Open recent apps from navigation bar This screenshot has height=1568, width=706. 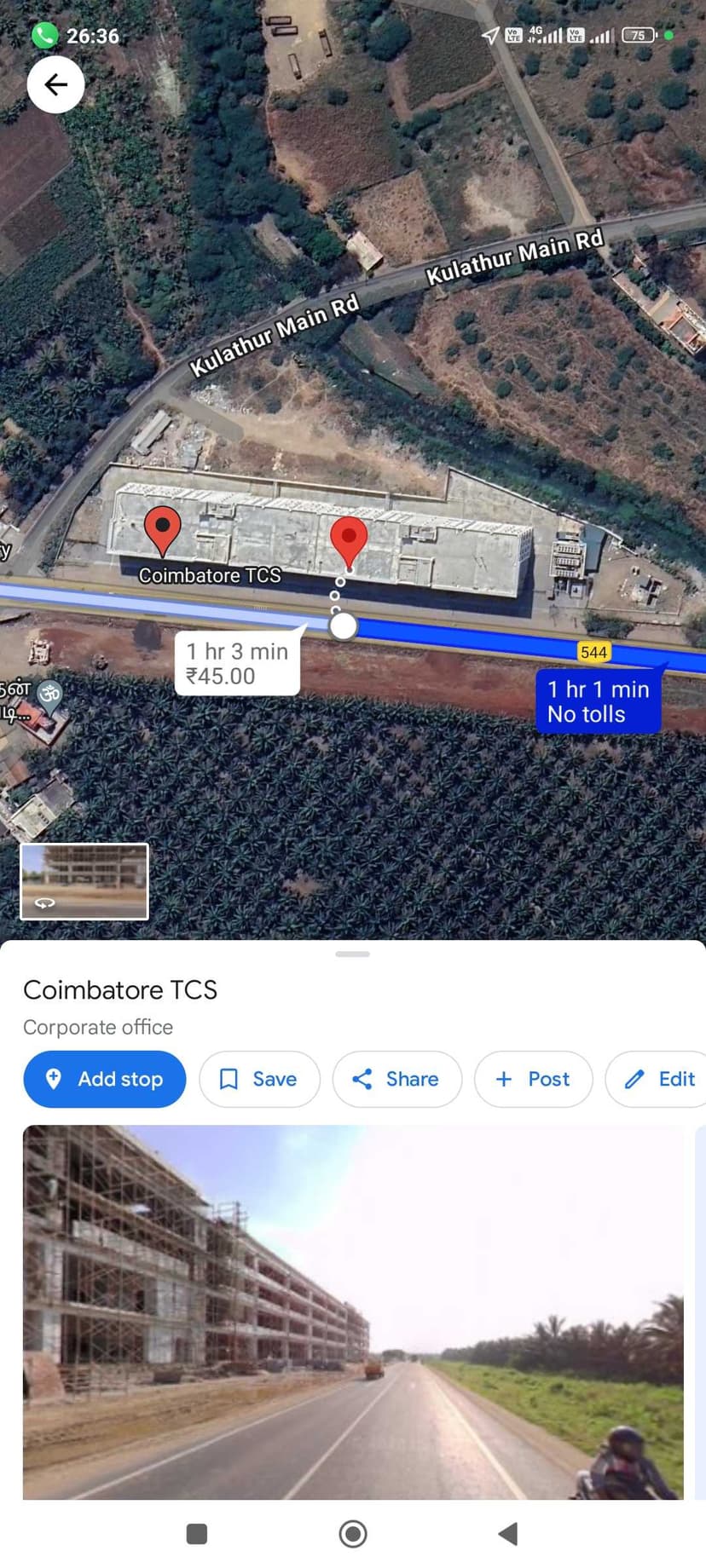point(197,1534)
